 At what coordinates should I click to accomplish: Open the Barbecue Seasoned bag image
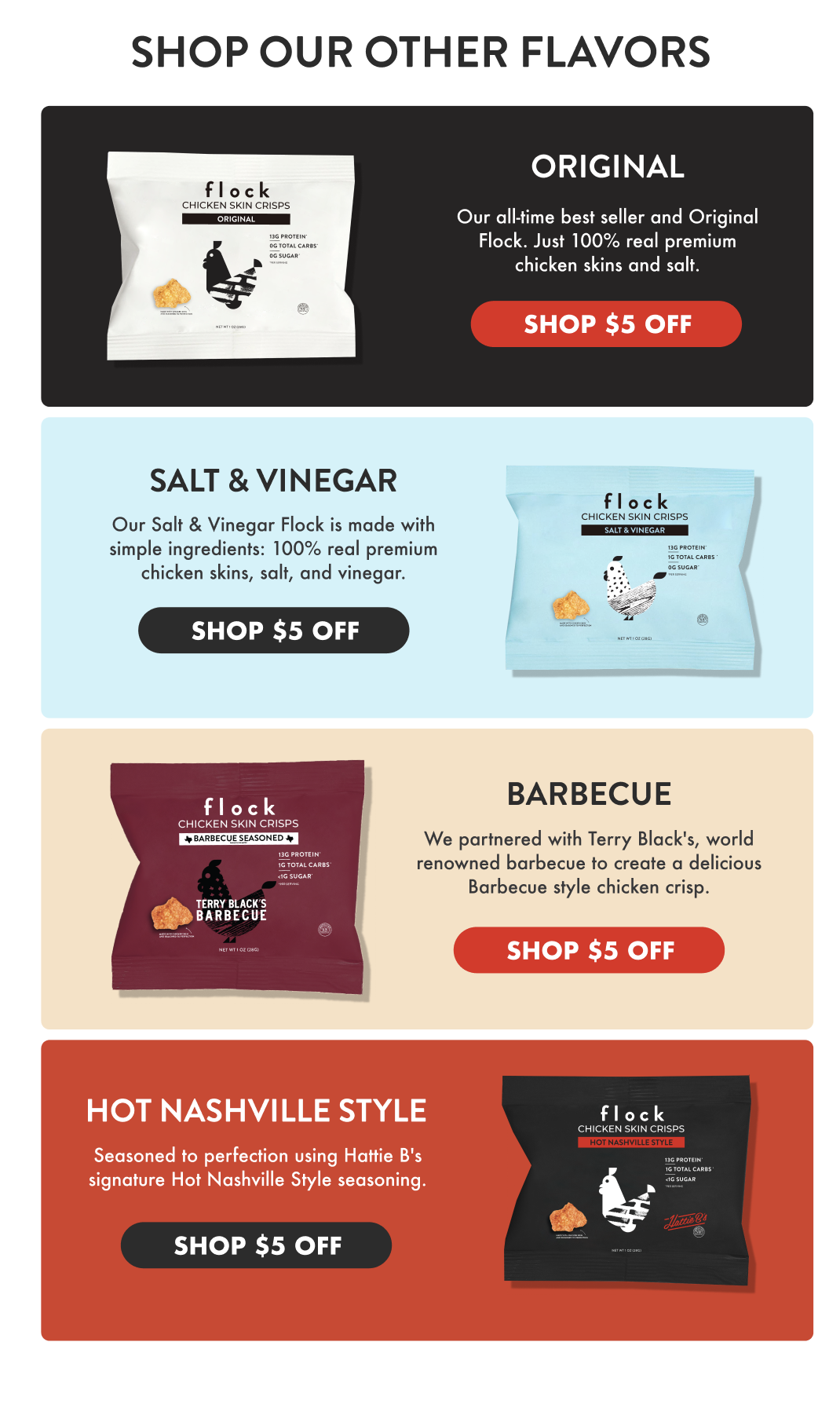[239, 878]
